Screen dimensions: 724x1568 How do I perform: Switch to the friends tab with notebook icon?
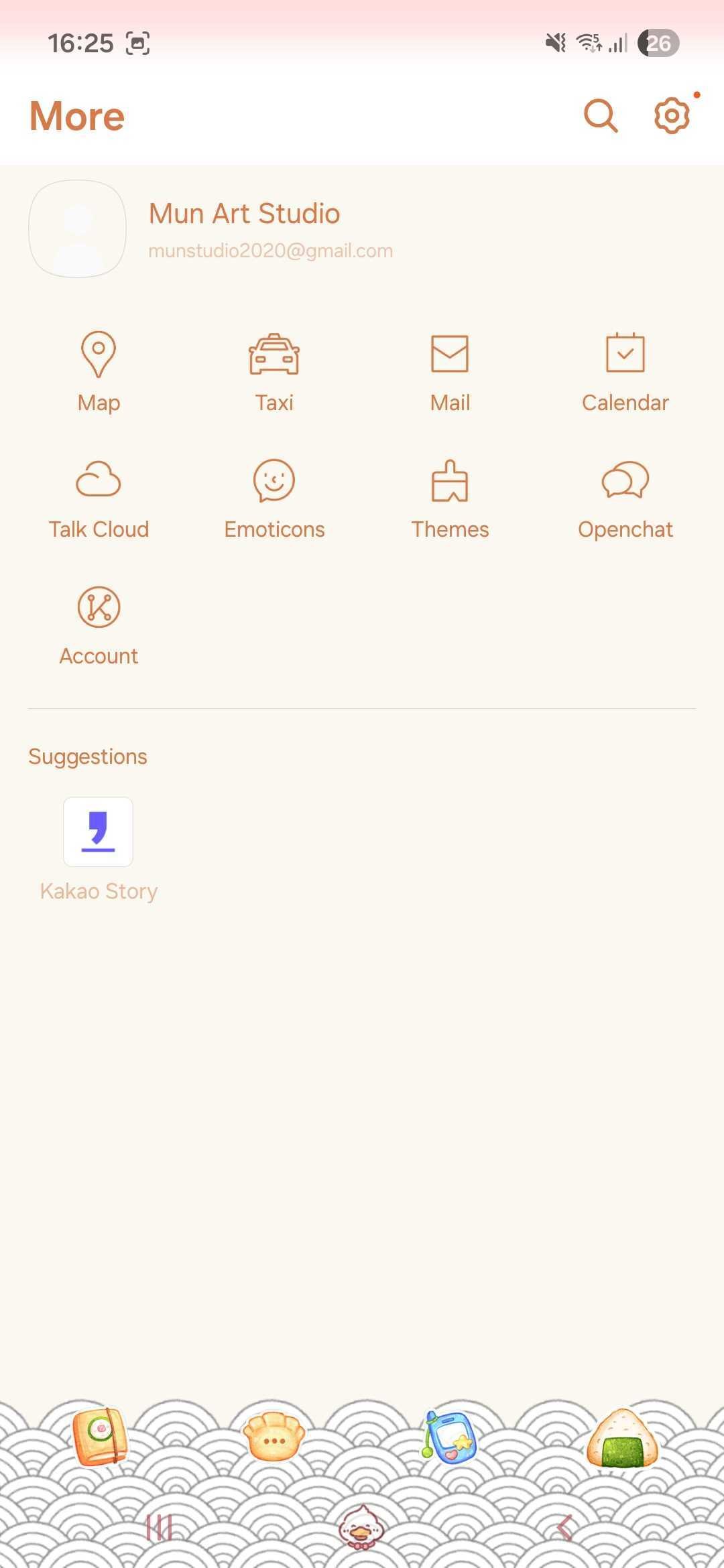100,1438
